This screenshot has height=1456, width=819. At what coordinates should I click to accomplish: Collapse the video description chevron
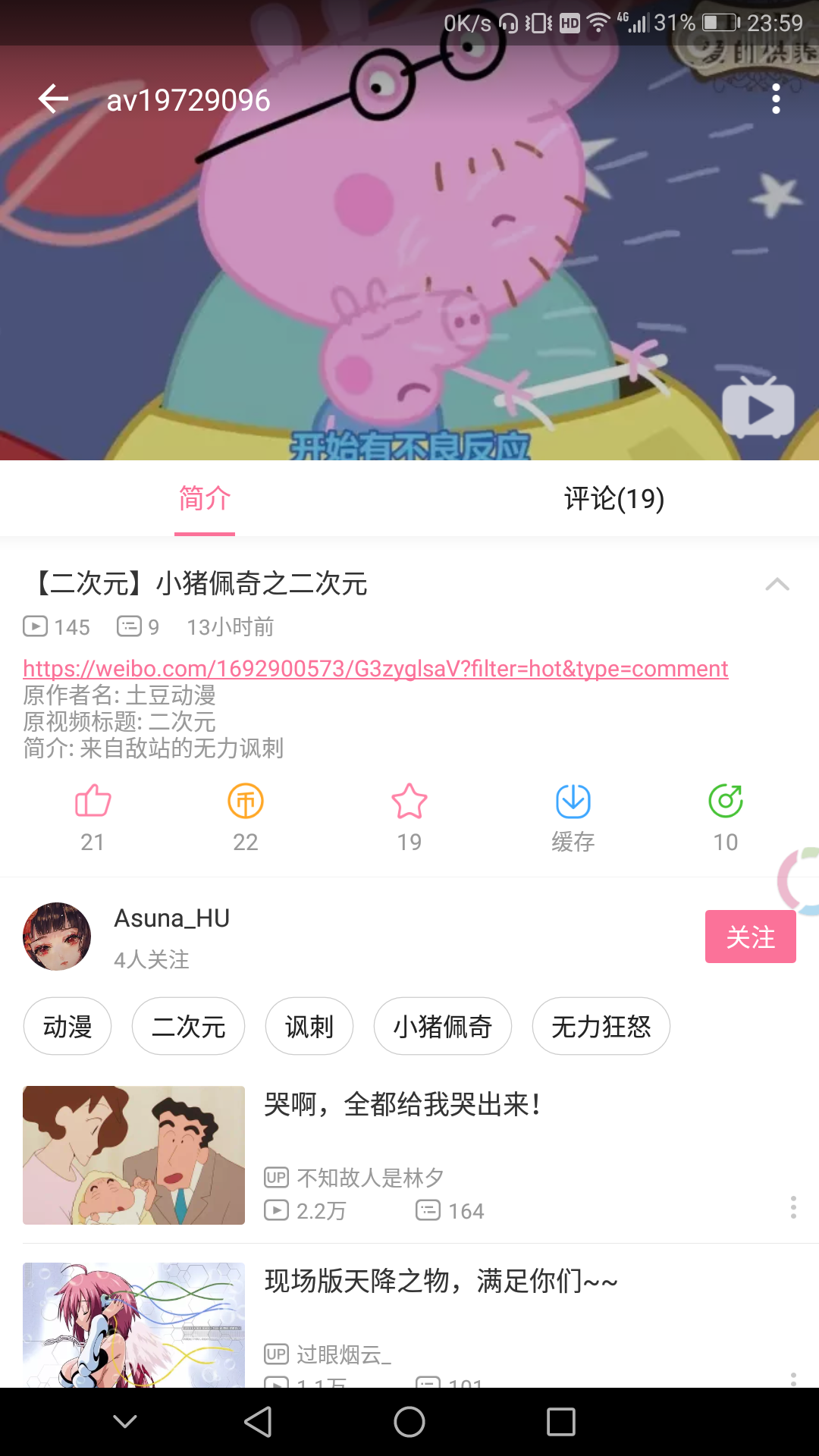coord(777,585)
